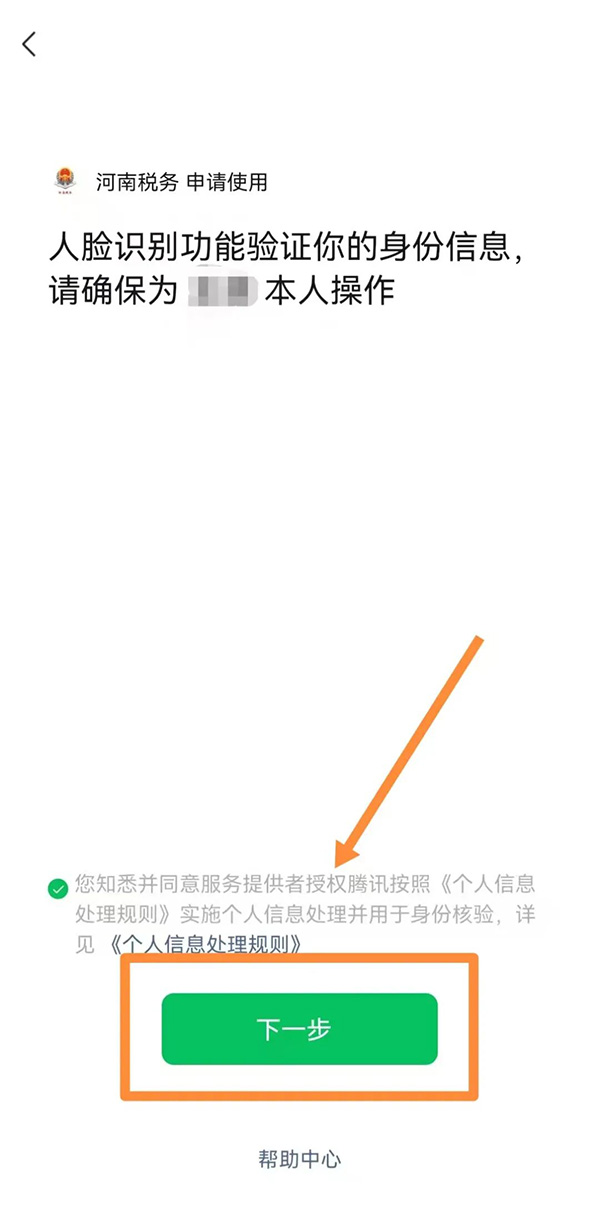
Task: Tap the green 下一步 button
Action: 299,1029
